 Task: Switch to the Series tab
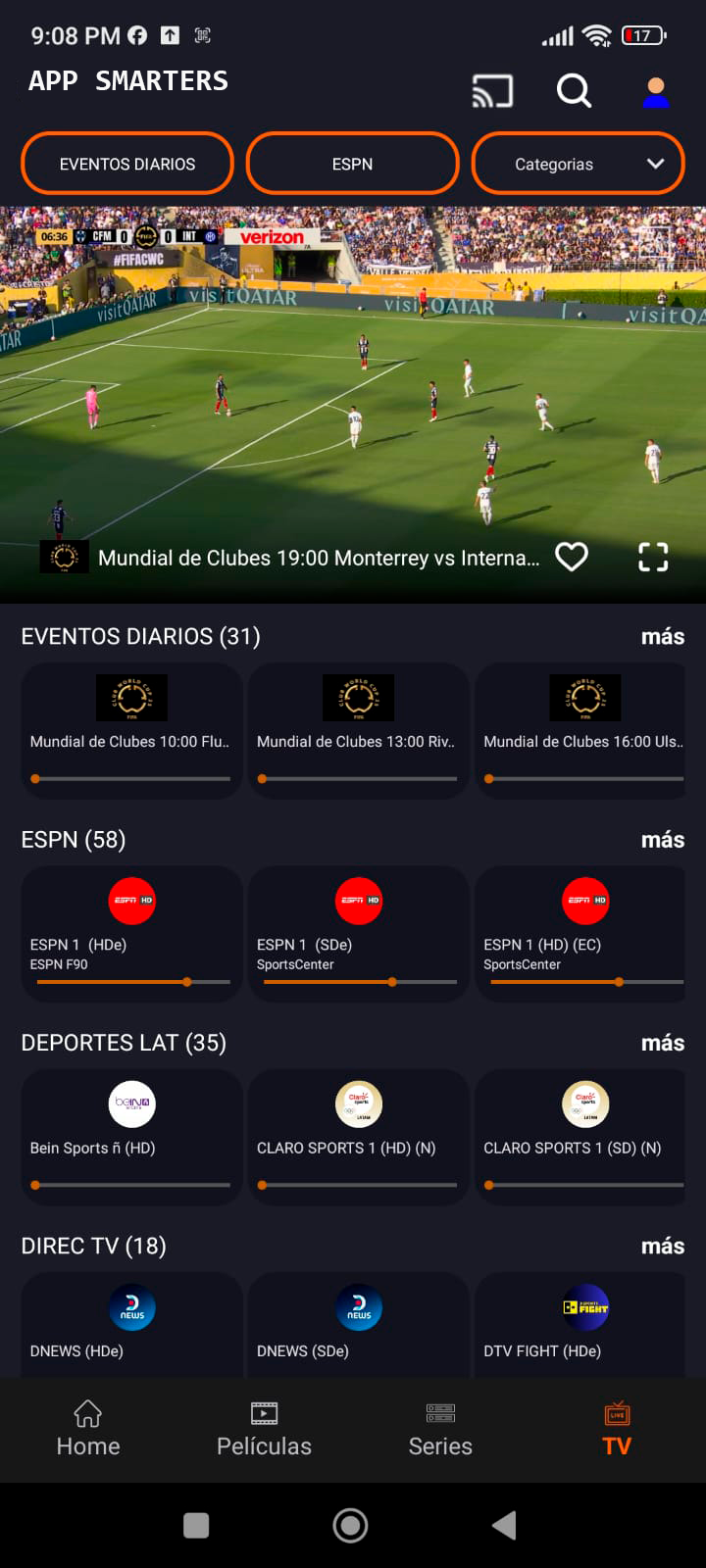click(x=440, y=1430)
